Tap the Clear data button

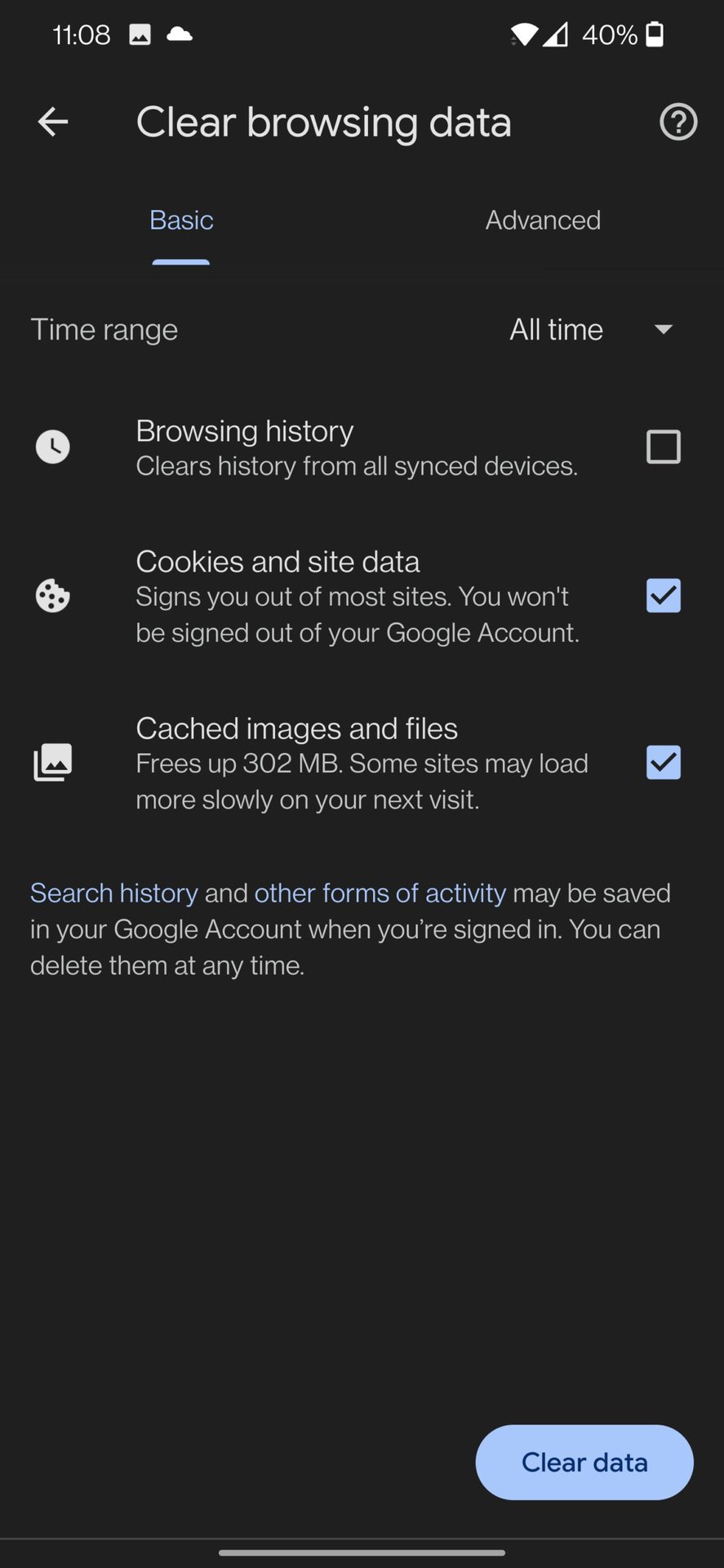[584, 1462]
